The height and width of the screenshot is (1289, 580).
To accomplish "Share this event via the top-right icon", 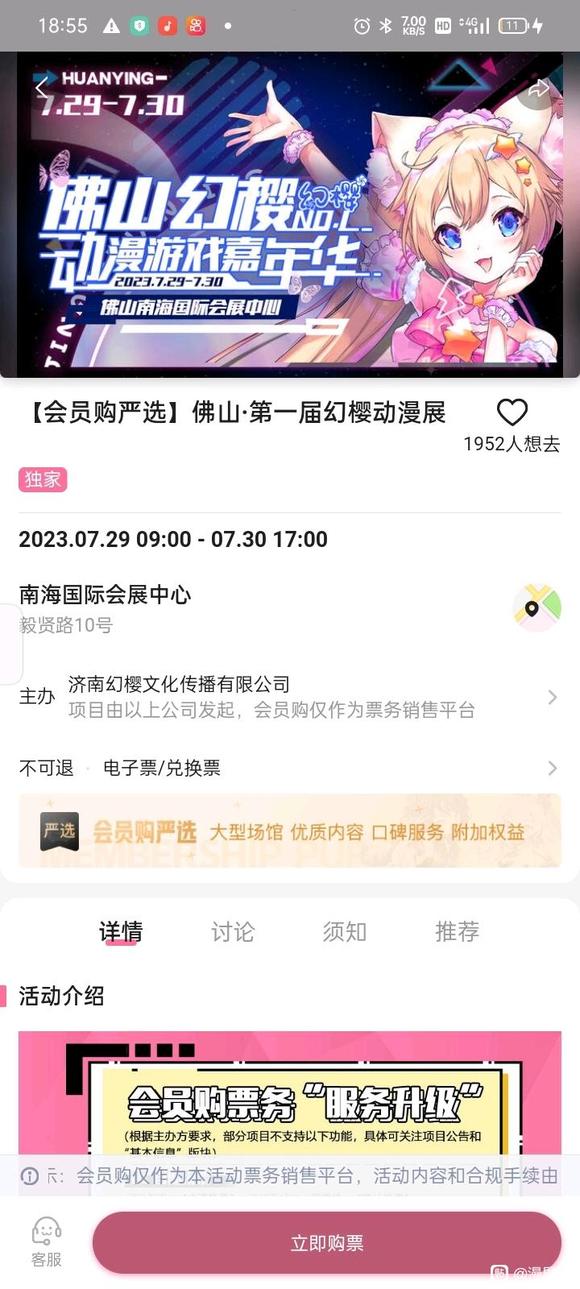I will click(x=539, y=88).
